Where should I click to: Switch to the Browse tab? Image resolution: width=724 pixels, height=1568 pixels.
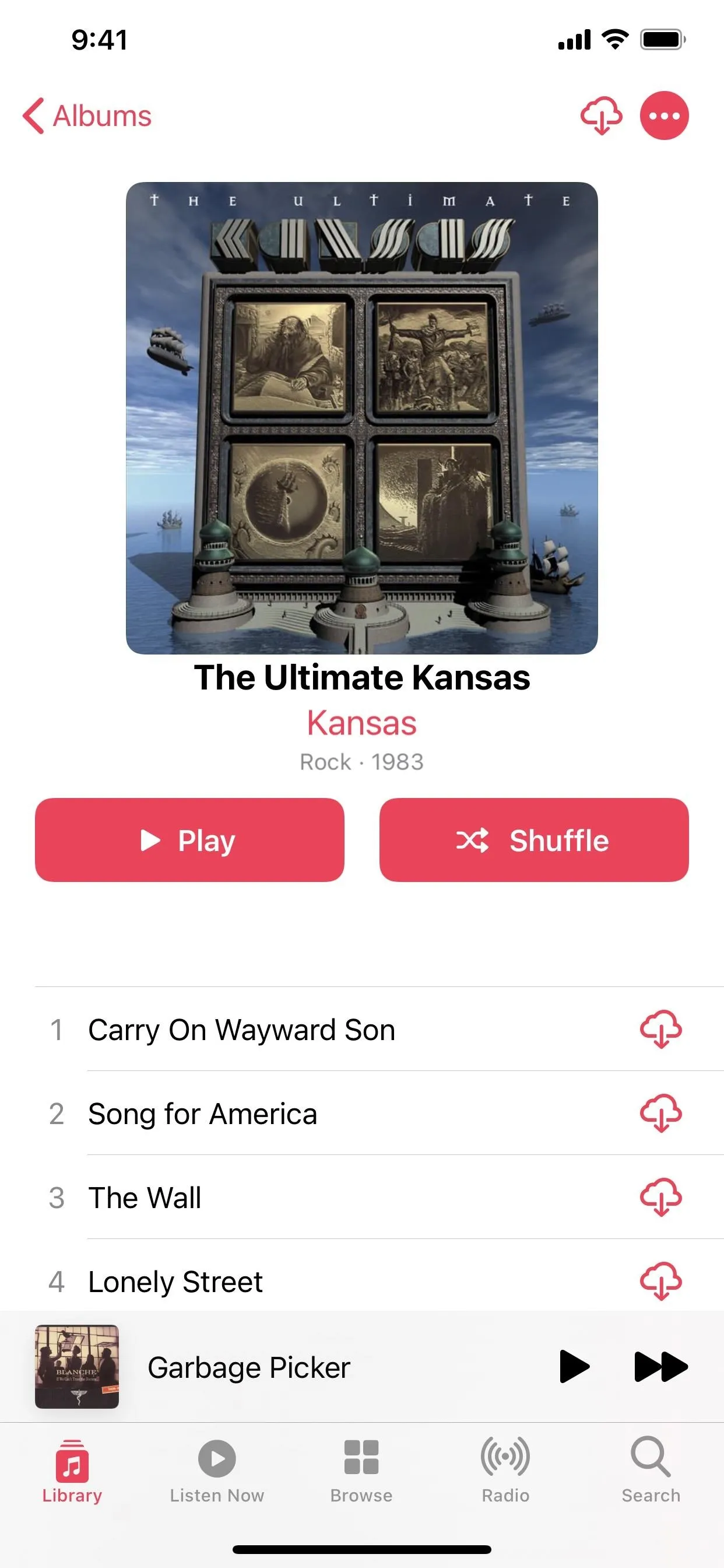pyautogui.click(x=361, y=1471)
